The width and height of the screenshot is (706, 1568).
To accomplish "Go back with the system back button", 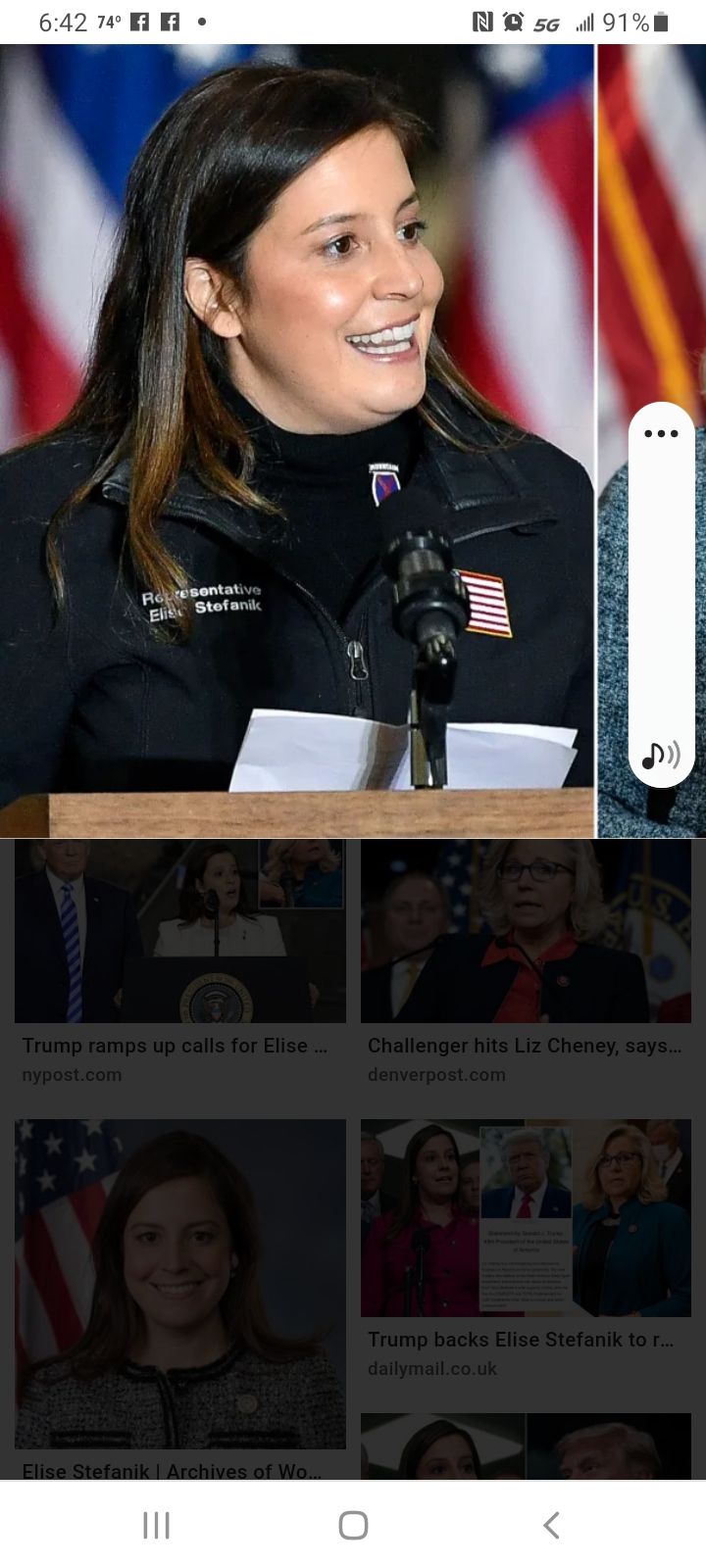I will click(x=551, y=1525).
